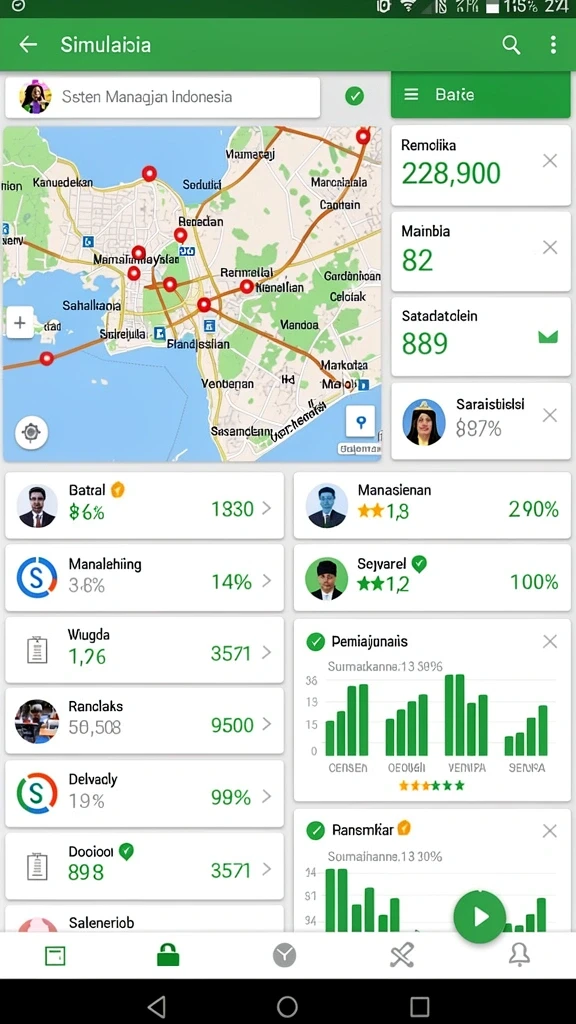Open the Manalehiing 14% row
This screenshot has height=1024, width=576.
(x=144, y=578)
